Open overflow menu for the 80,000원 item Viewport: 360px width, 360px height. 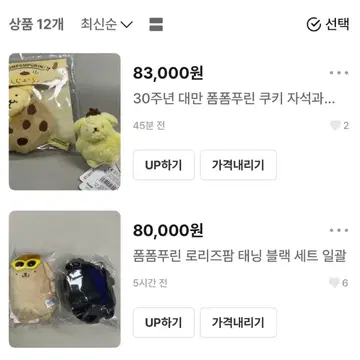click(x=339, y=230)
